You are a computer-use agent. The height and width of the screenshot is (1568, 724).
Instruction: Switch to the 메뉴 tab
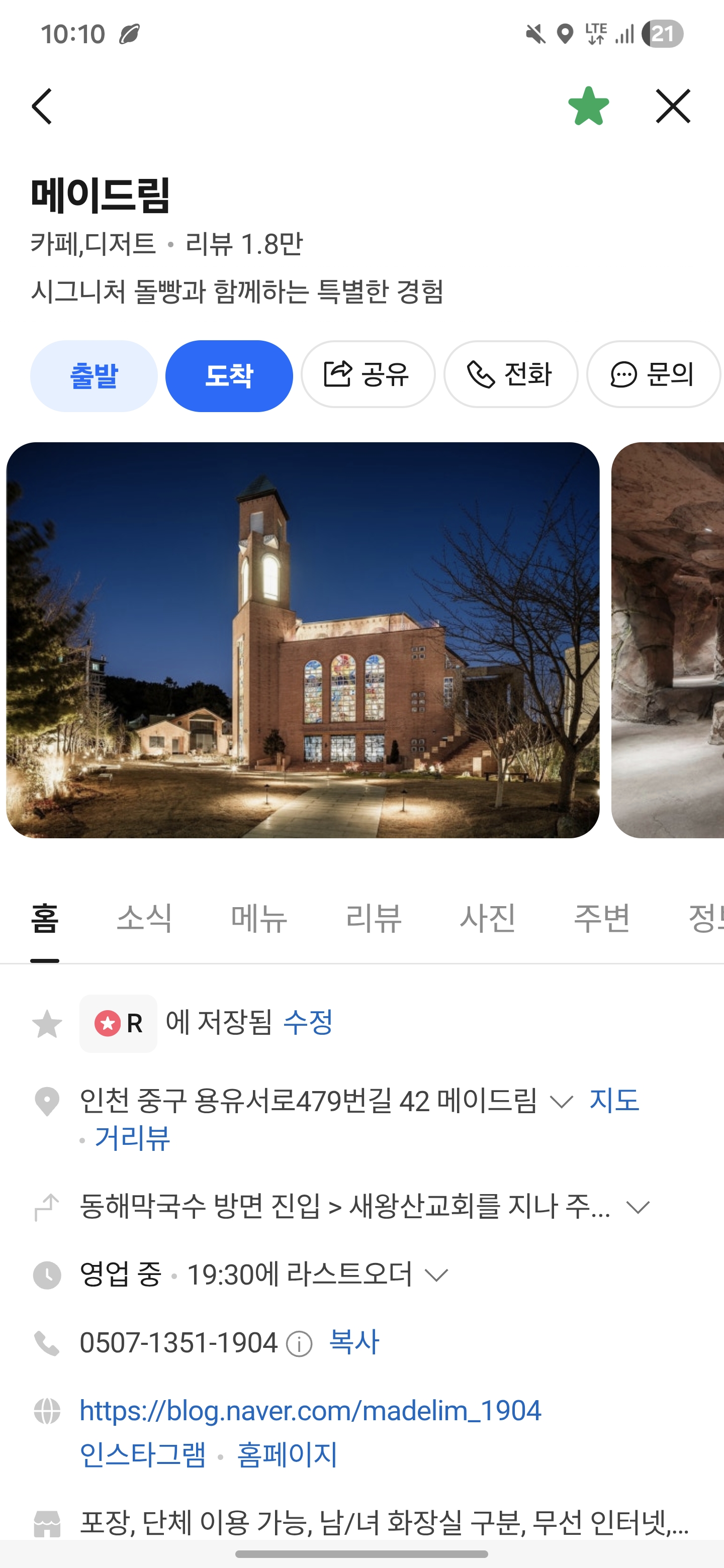259,918
